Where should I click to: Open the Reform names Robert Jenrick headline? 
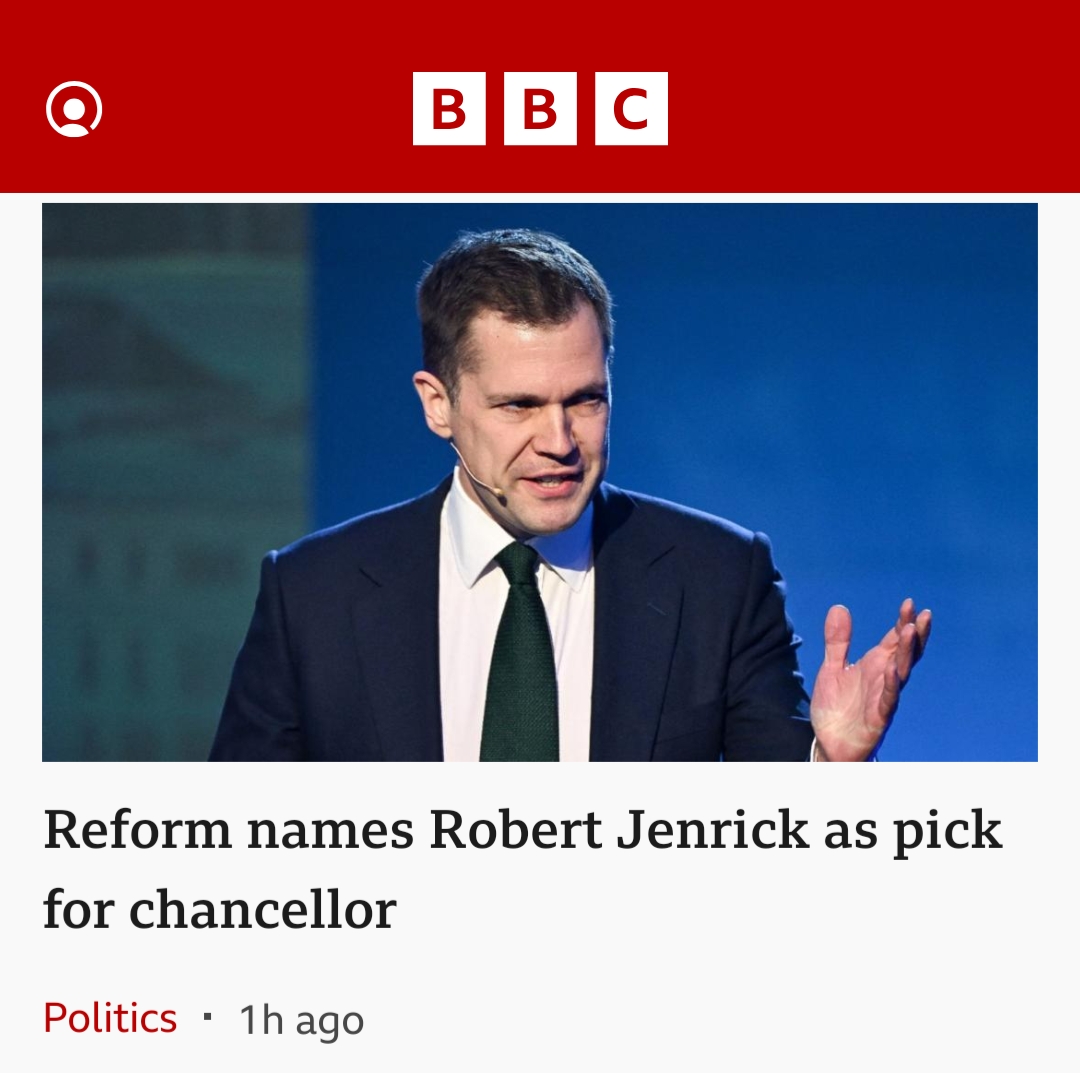pyautogui.click(x=522, y=868)
